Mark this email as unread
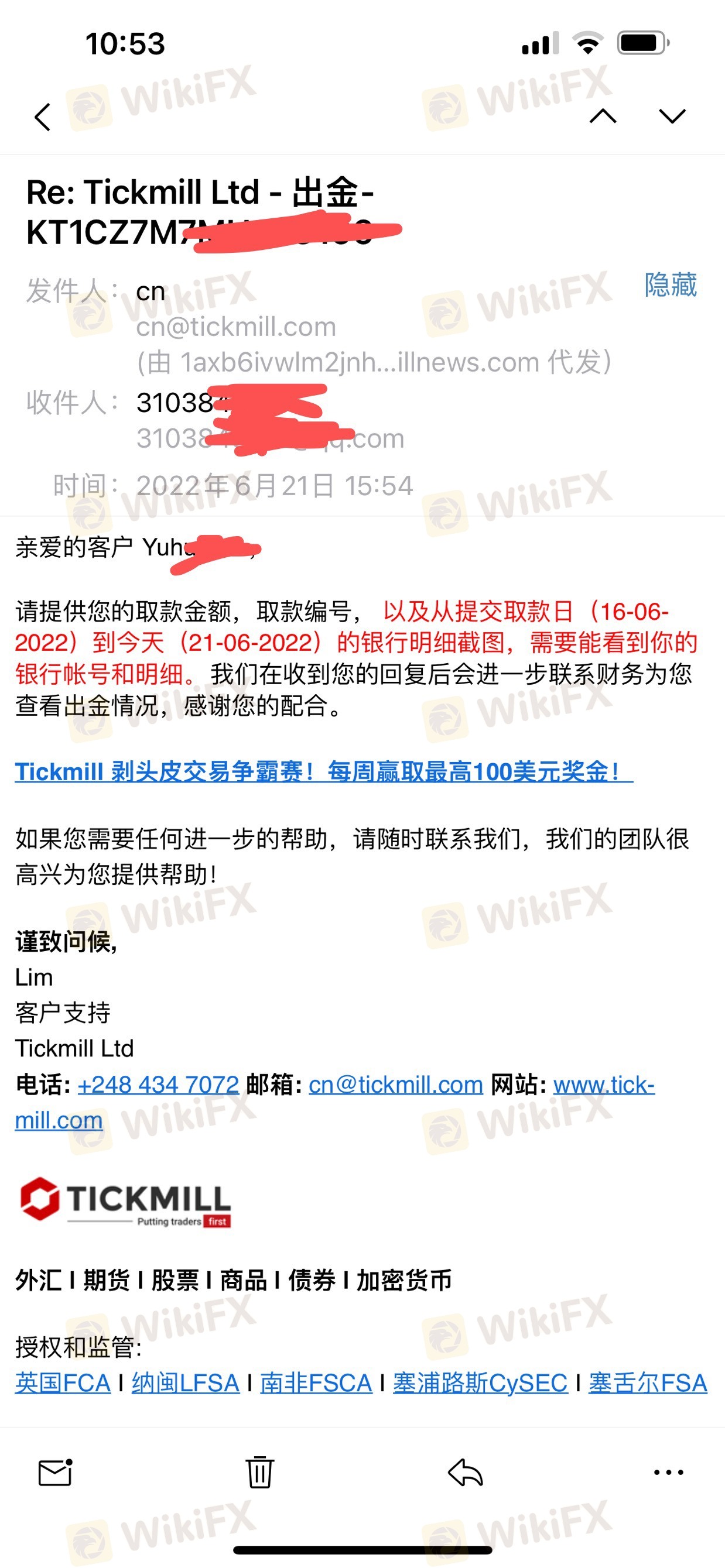The width and height of the screenshot is (725, 1568). [x=56, y=1473]
